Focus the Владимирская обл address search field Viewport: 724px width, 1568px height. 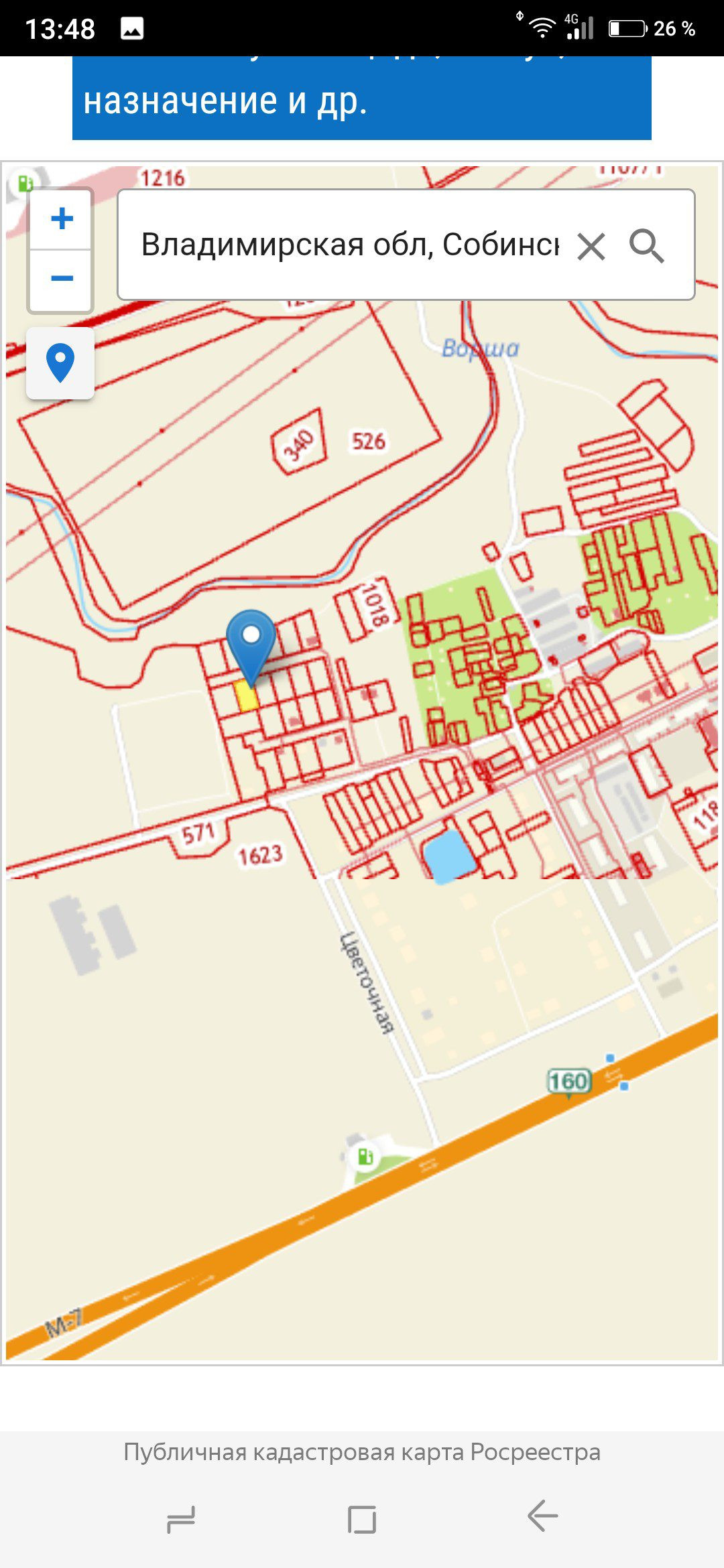point(349,245)
